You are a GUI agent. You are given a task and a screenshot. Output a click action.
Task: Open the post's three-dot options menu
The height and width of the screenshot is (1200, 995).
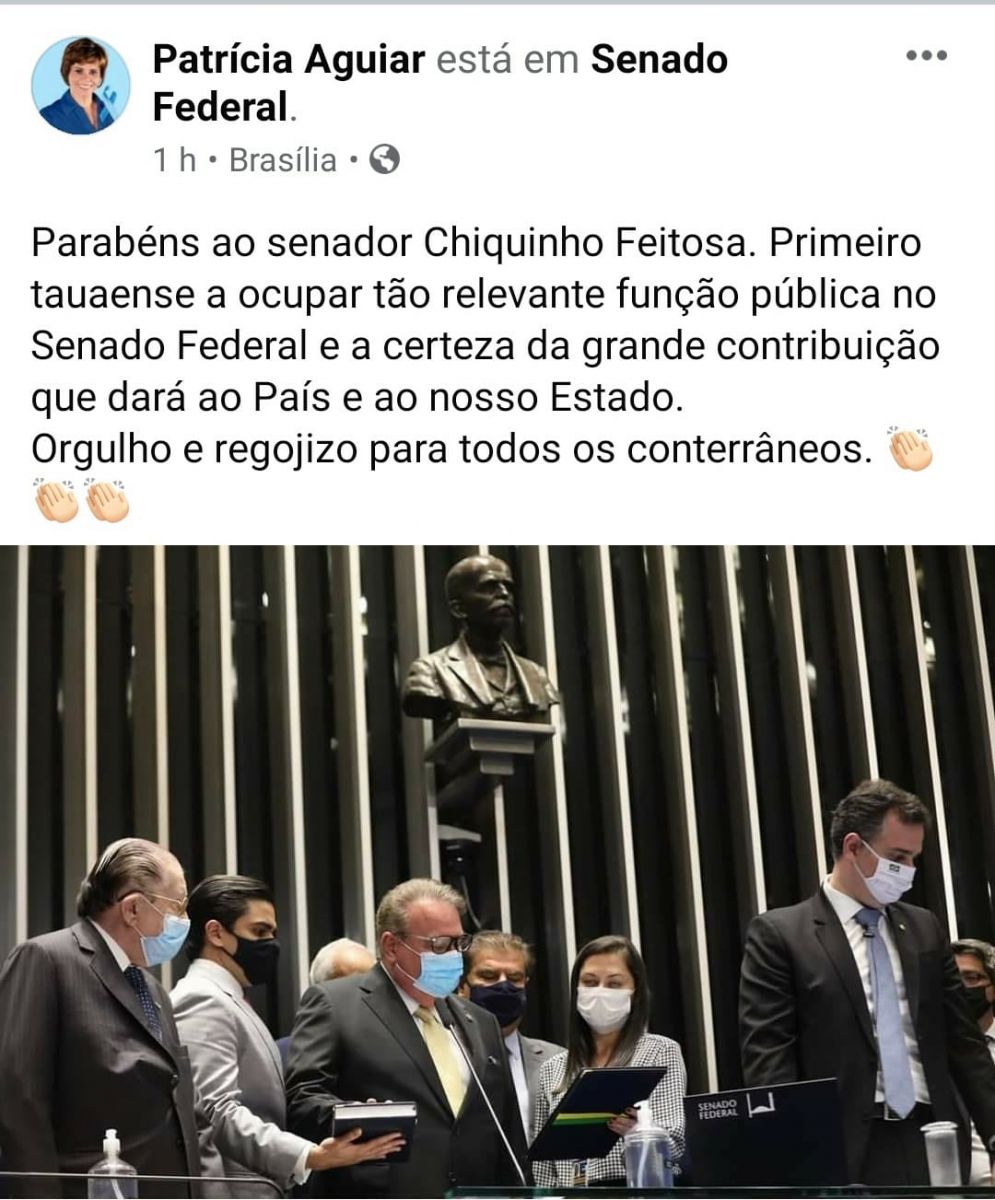925,56
